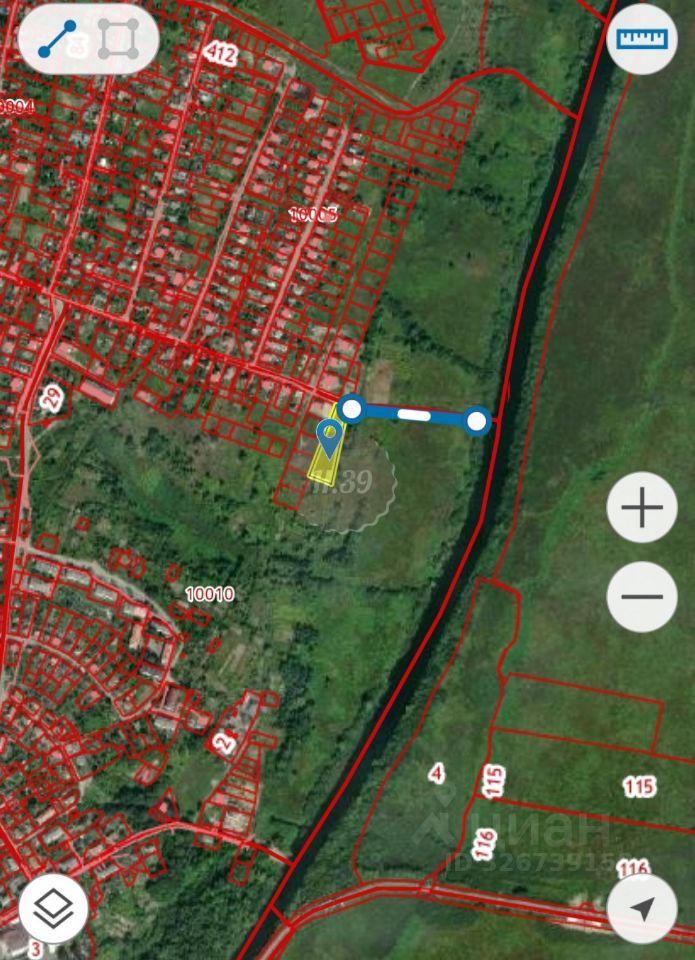Center map on my location
Screen dimensions: 695x960
pyautogui.click(x=642, y=908)
